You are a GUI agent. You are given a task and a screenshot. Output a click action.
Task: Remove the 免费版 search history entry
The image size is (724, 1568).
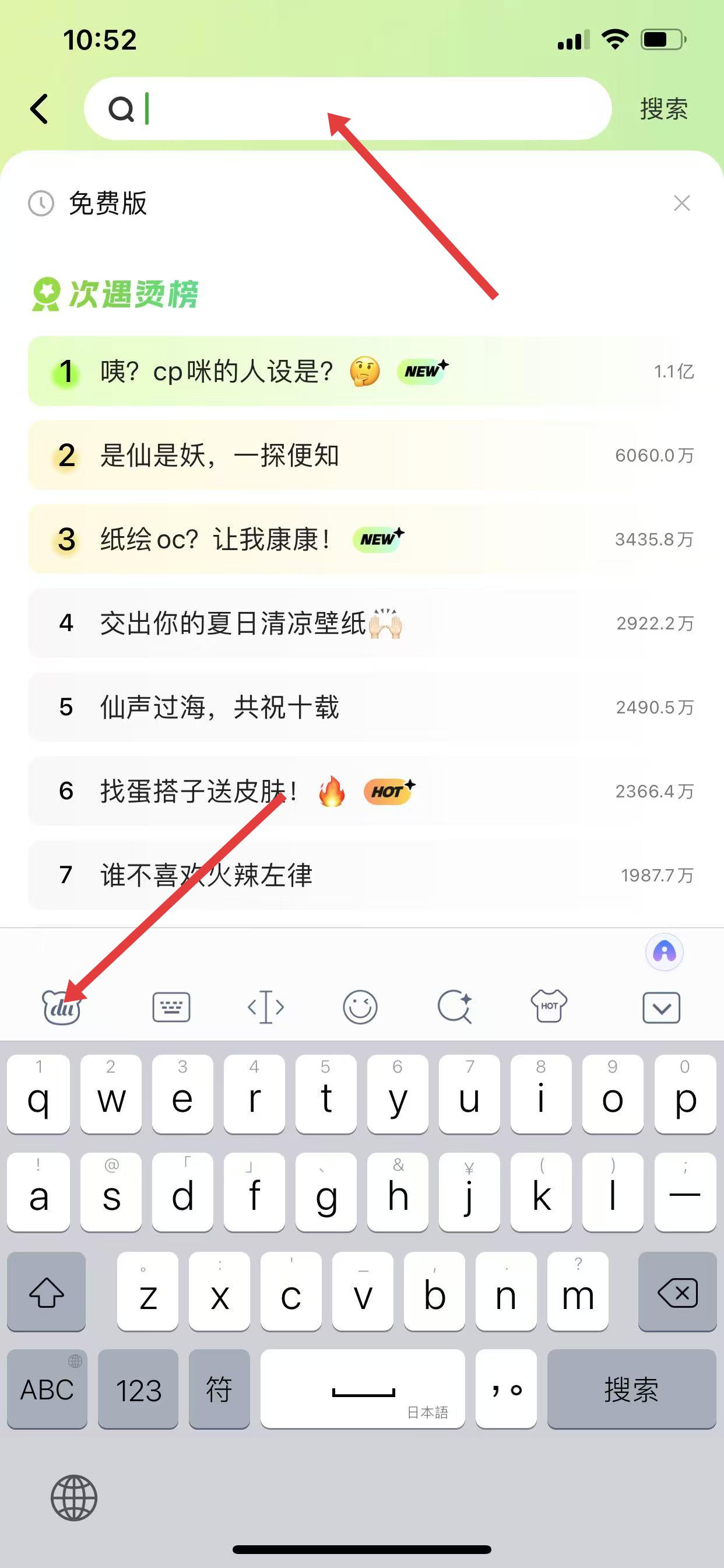pyautogui.click(x=681, y=204)
